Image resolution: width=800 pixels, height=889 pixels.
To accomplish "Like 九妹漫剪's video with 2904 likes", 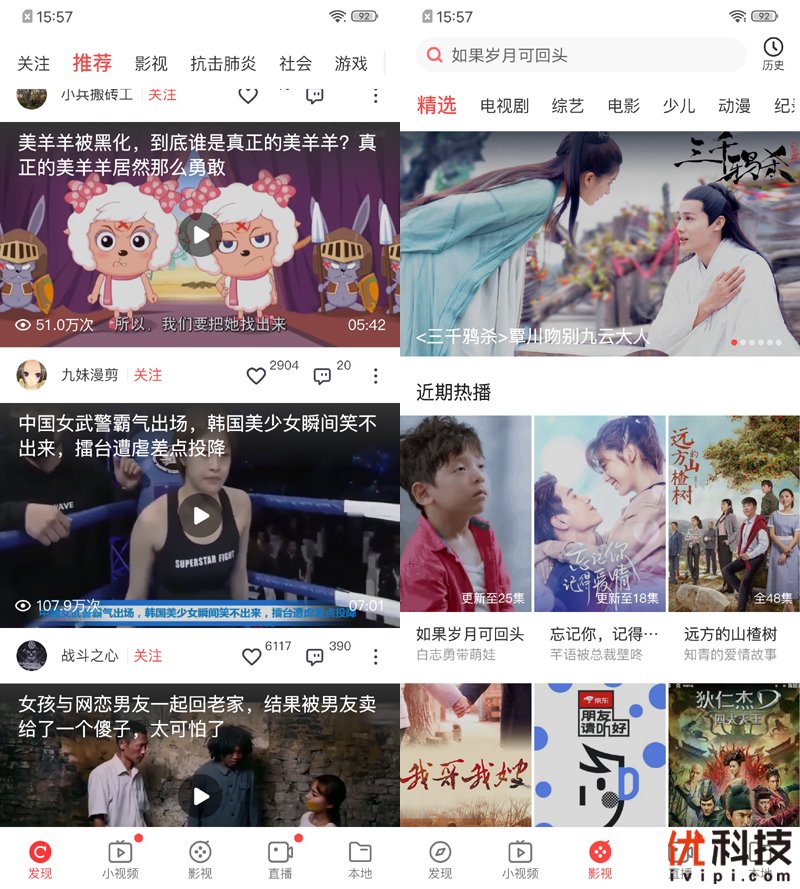I will coord(256,376).
